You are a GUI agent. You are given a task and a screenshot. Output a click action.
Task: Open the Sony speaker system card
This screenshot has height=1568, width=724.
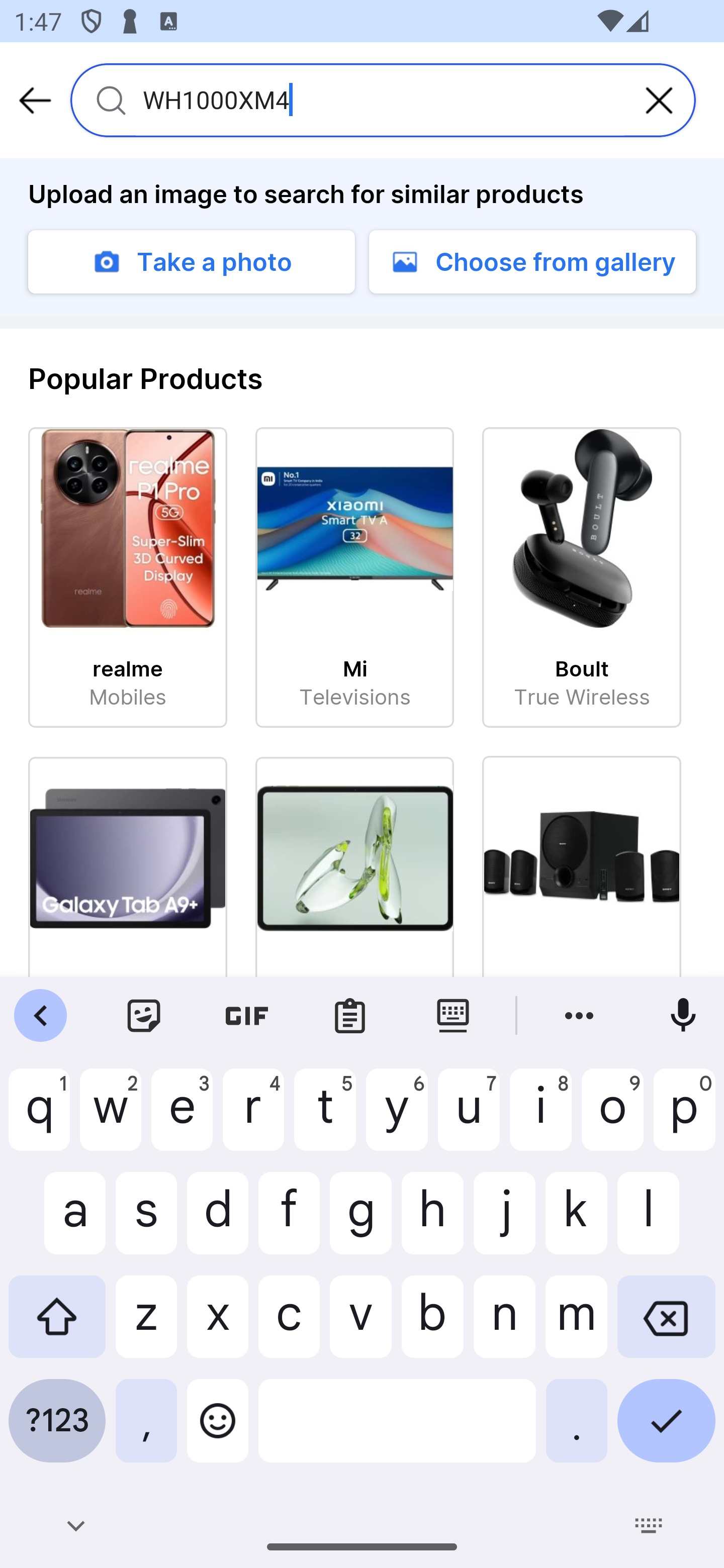(582, 867)
